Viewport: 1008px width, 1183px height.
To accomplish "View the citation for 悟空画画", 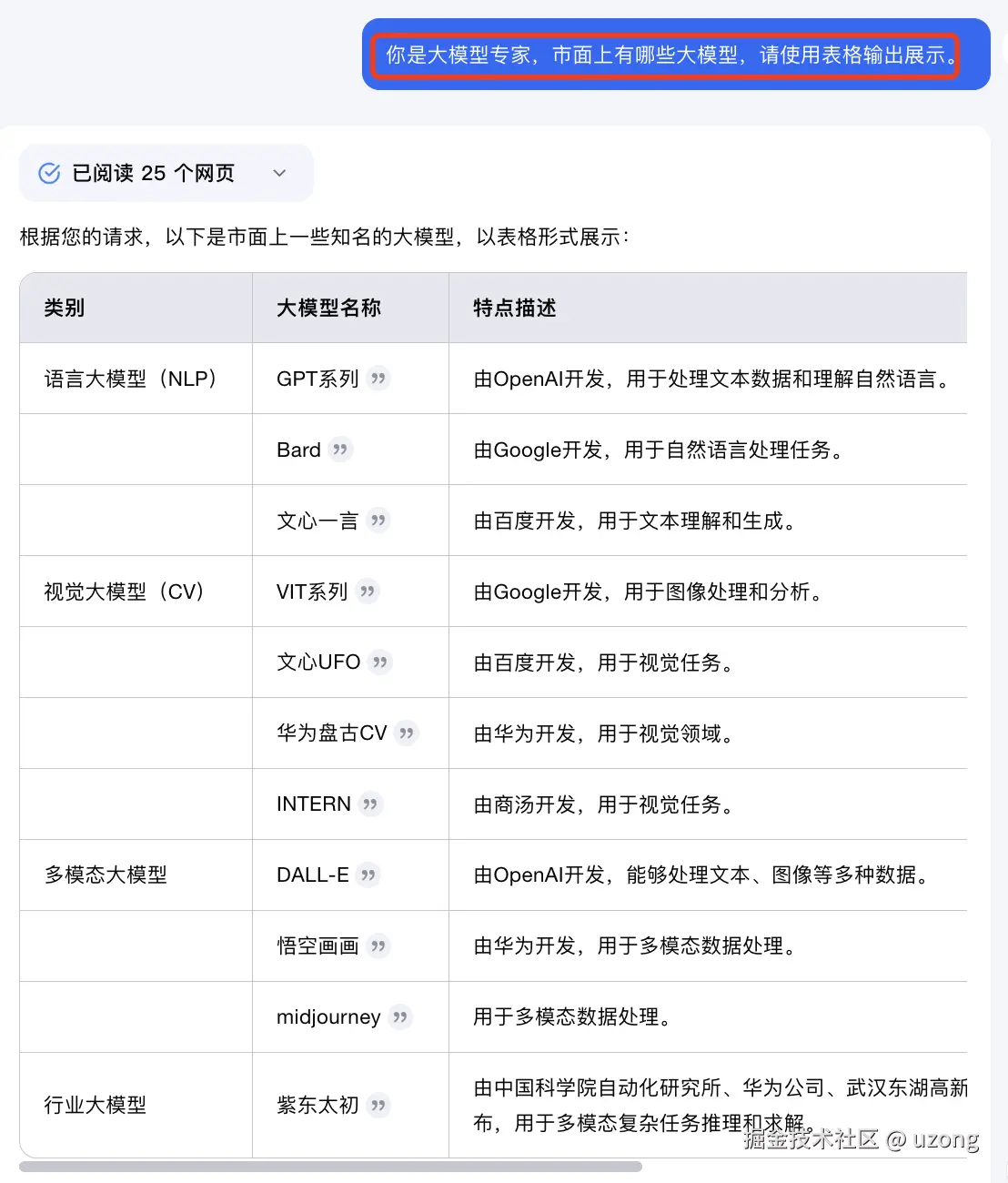I will [378, 946].
